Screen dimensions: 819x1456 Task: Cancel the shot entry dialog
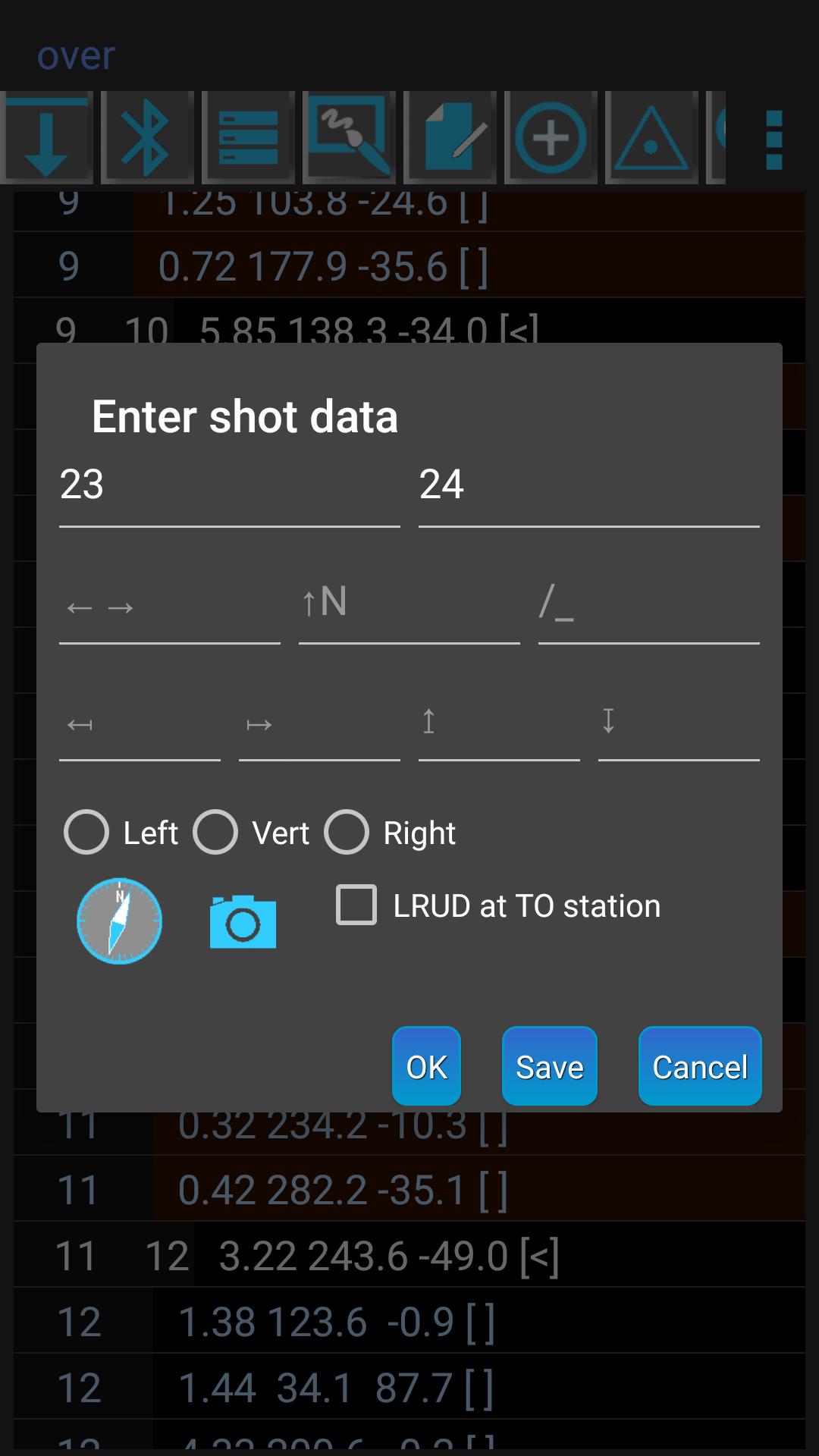[699, 1066]
